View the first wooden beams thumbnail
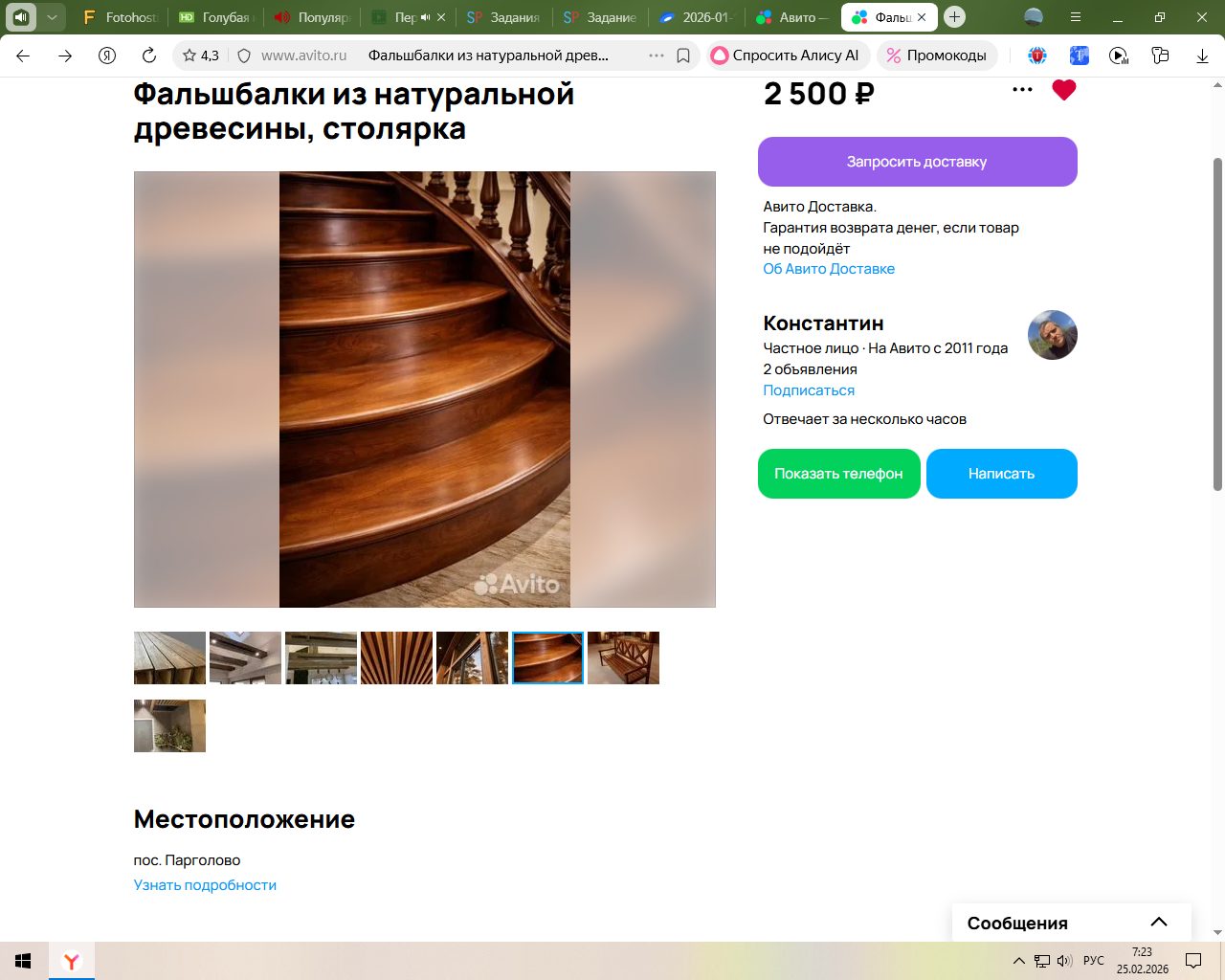Viewport: 1225px width, 980px height. 169,657
